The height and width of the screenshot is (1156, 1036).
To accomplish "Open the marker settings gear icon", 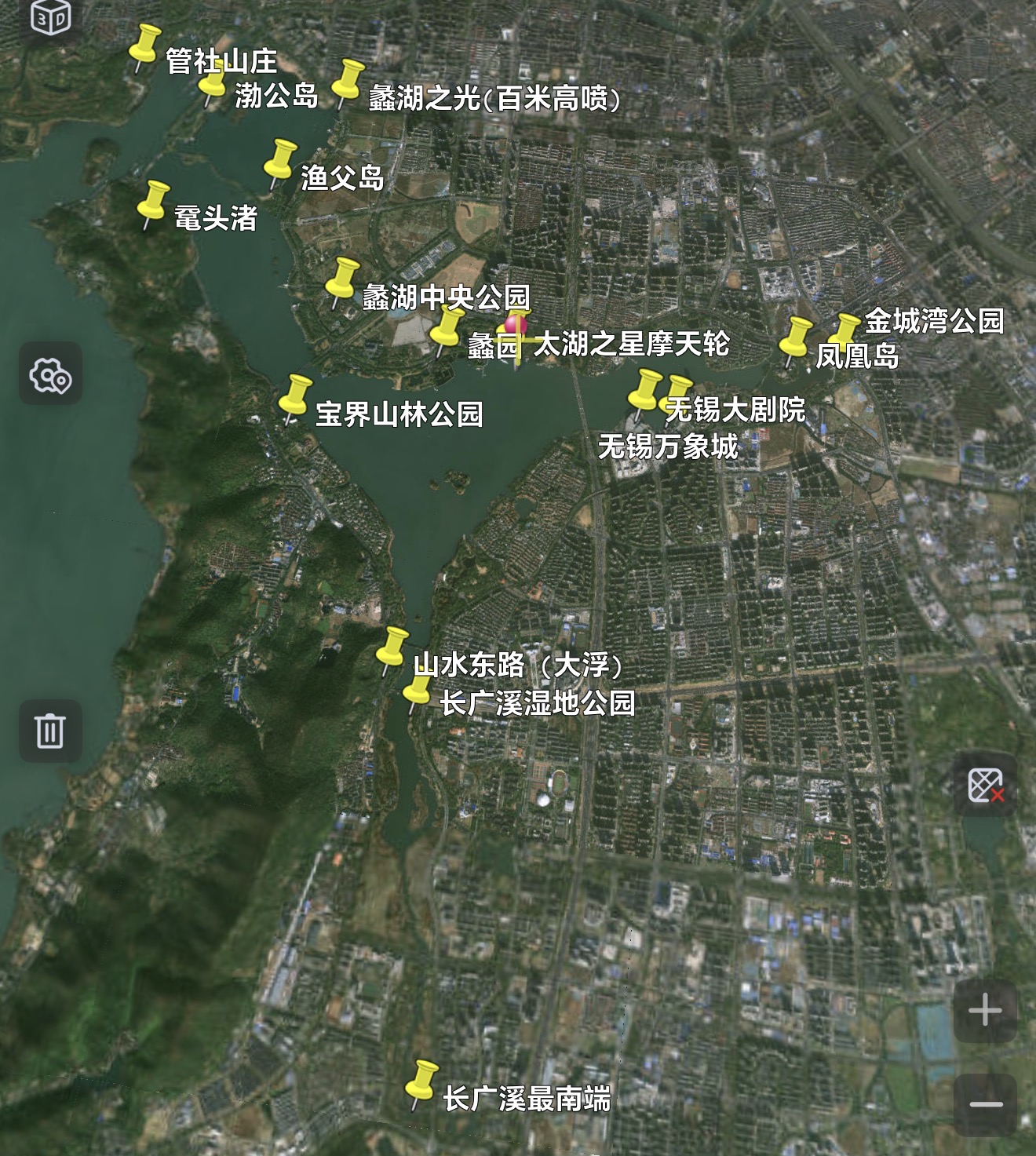I will [50, 374].
